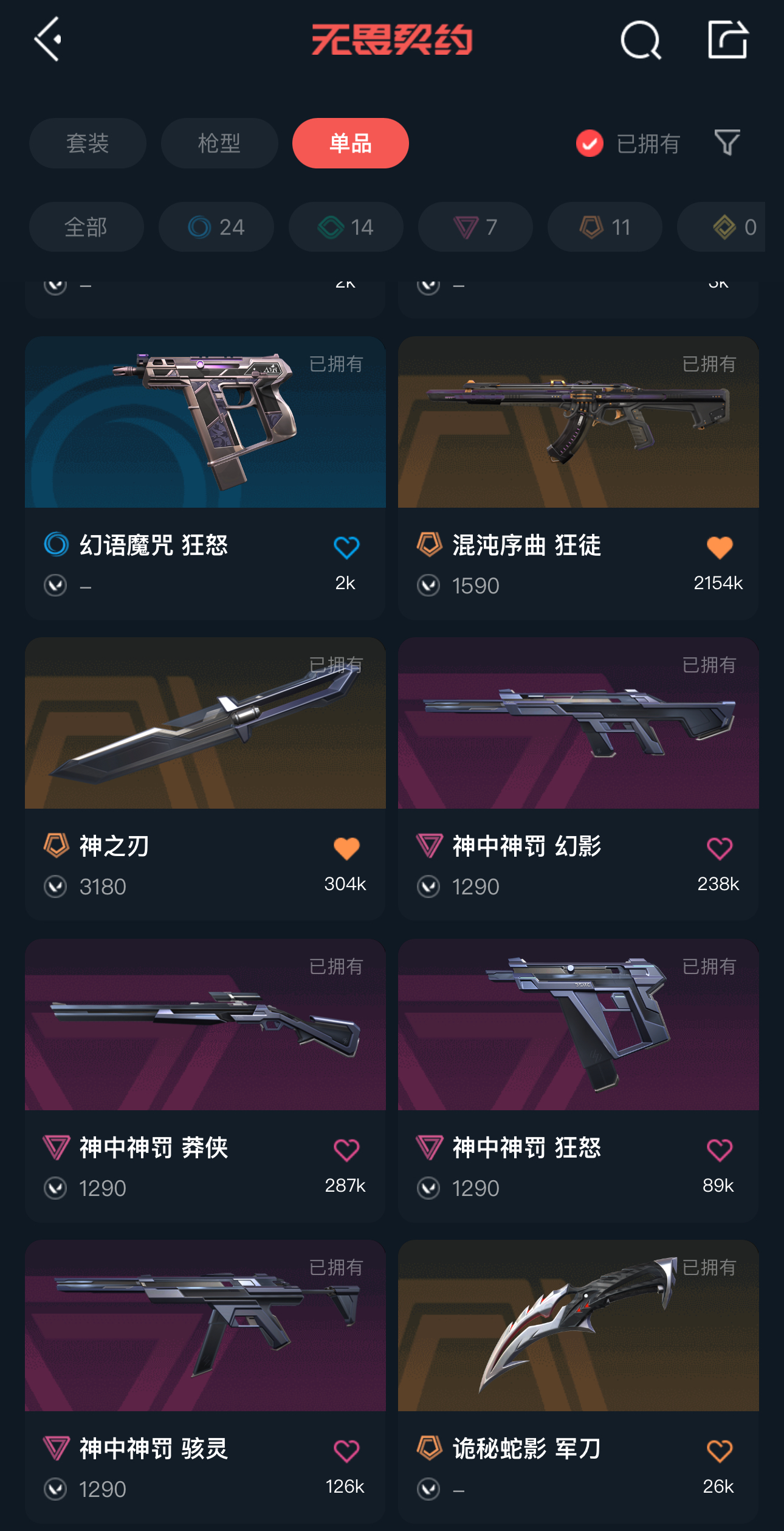Filter by the orange tier chip 11

click(605, 227)
